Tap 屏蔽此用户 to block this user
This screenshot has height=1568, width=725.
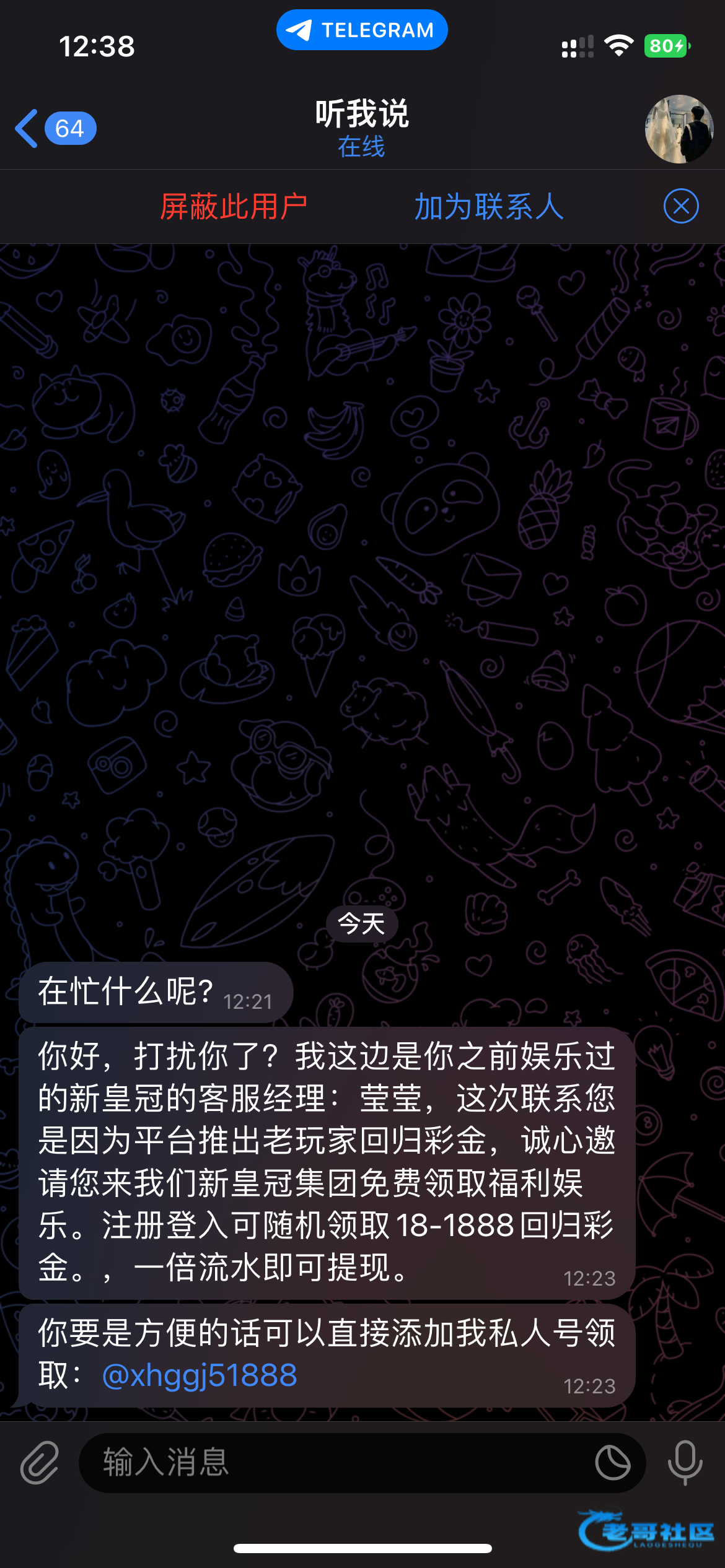pos(234,206)
